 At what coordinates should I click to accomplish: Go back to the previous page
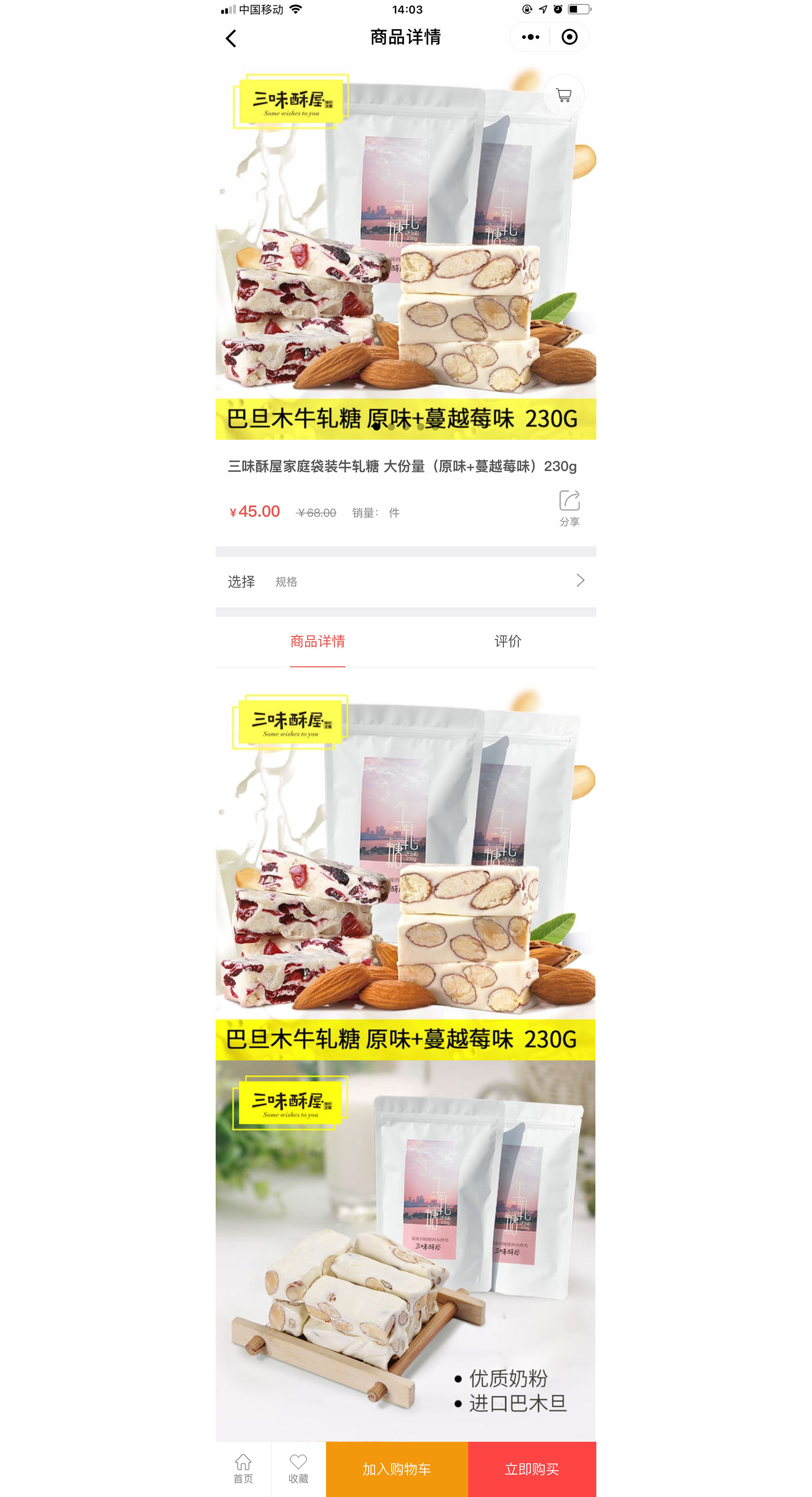(231, 39)
